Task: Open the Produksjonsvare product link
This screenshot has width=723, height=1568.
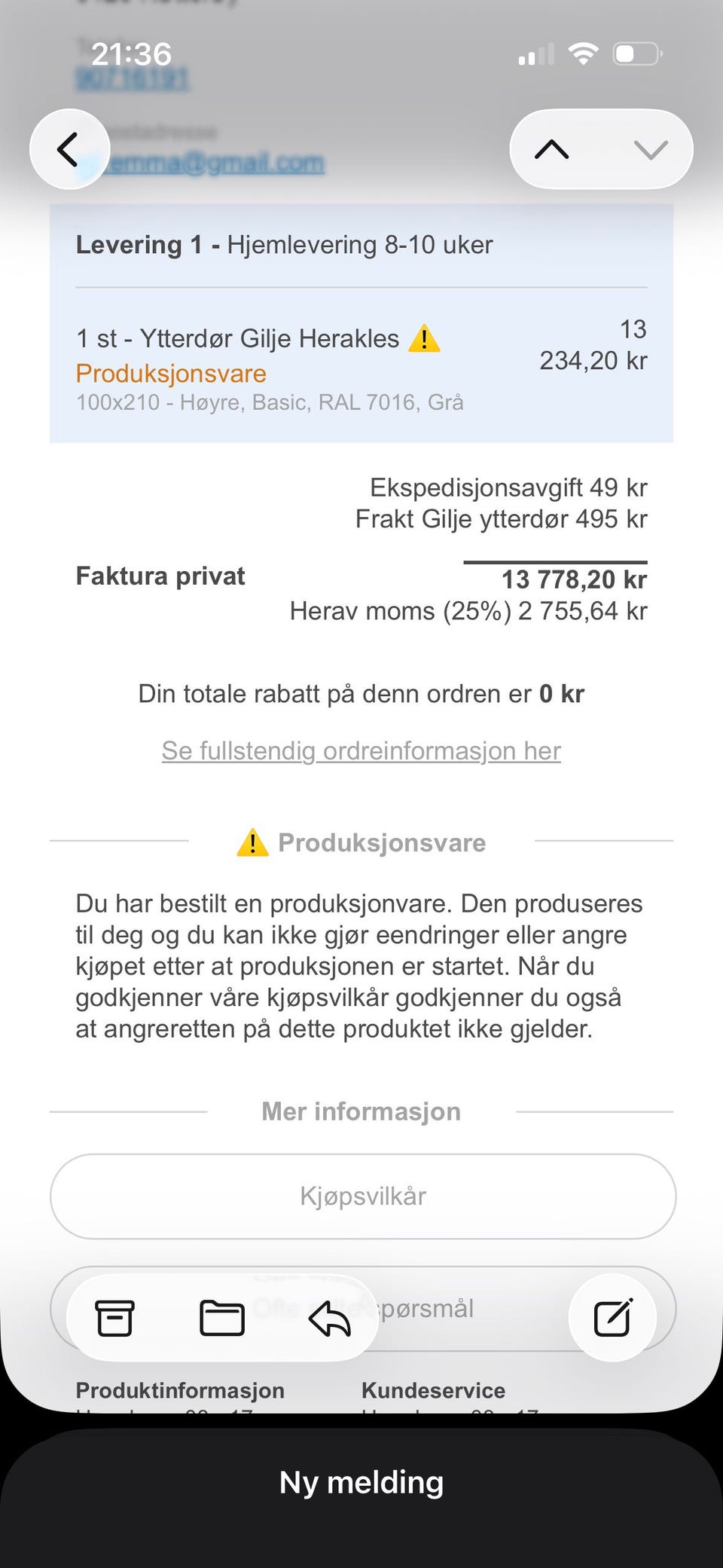Action: 171,373
